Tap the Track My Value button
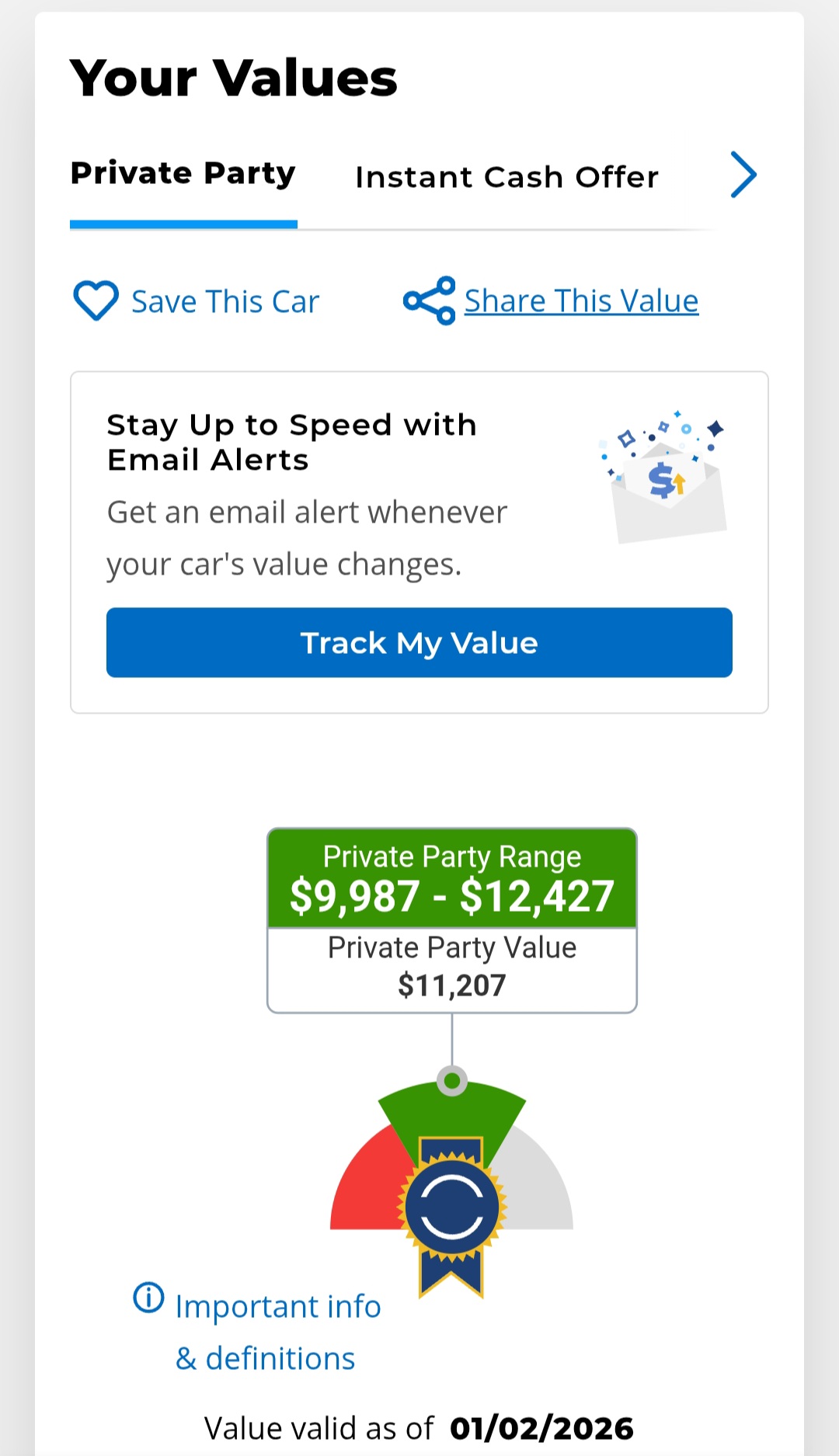This screenshot has width=839, height=1456. click(x=419, y=643)
